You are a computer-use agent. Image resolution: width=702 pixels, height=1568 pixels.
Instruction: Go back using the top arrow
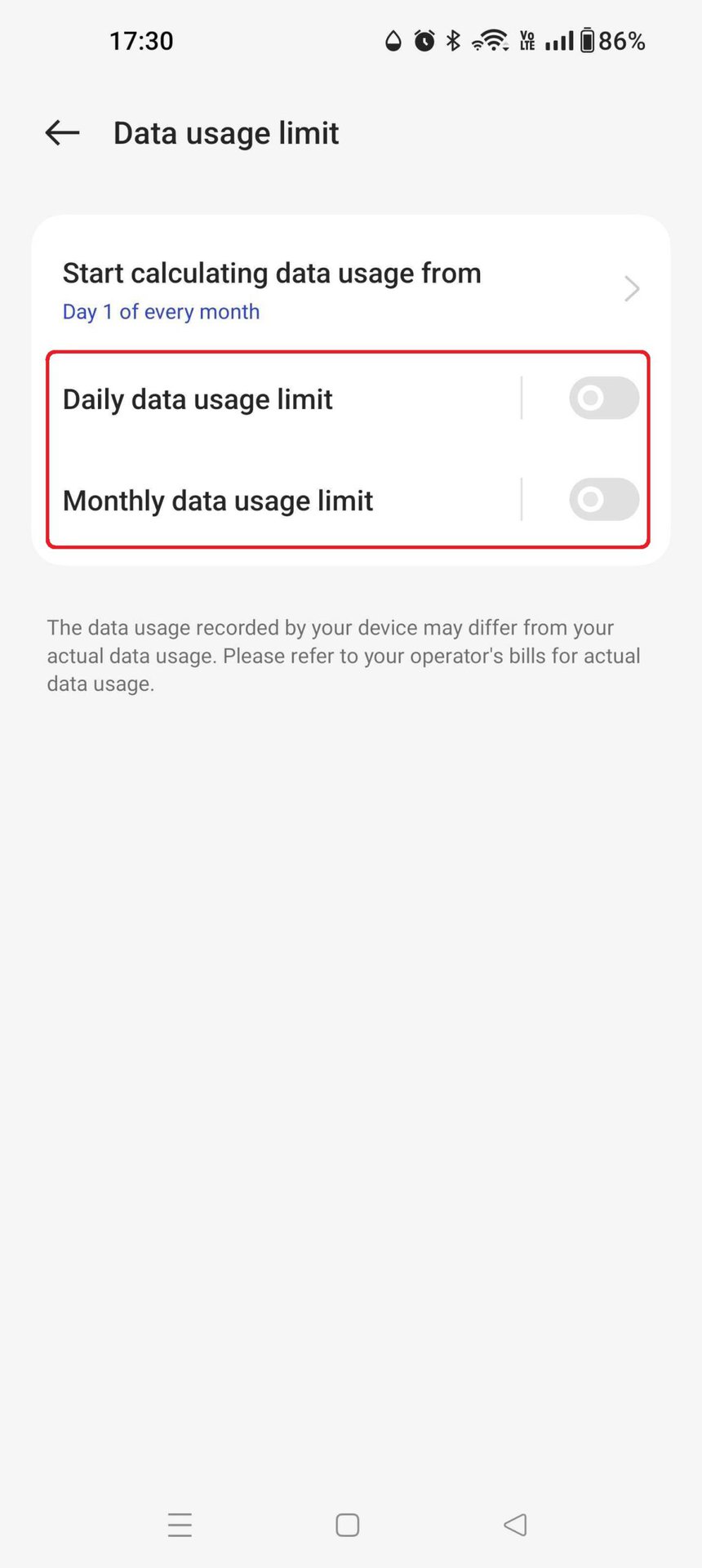coord(62,132)
